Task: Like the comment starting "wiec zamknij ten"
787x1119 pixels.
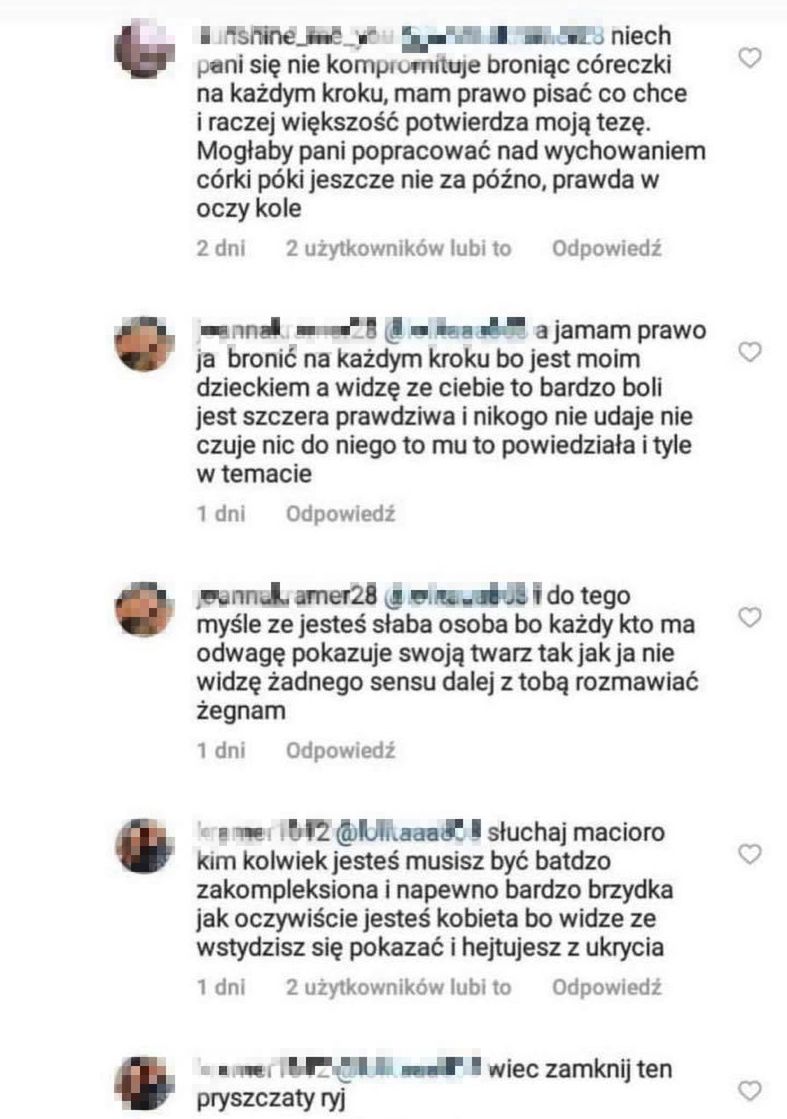Action: click(748, 1089)
